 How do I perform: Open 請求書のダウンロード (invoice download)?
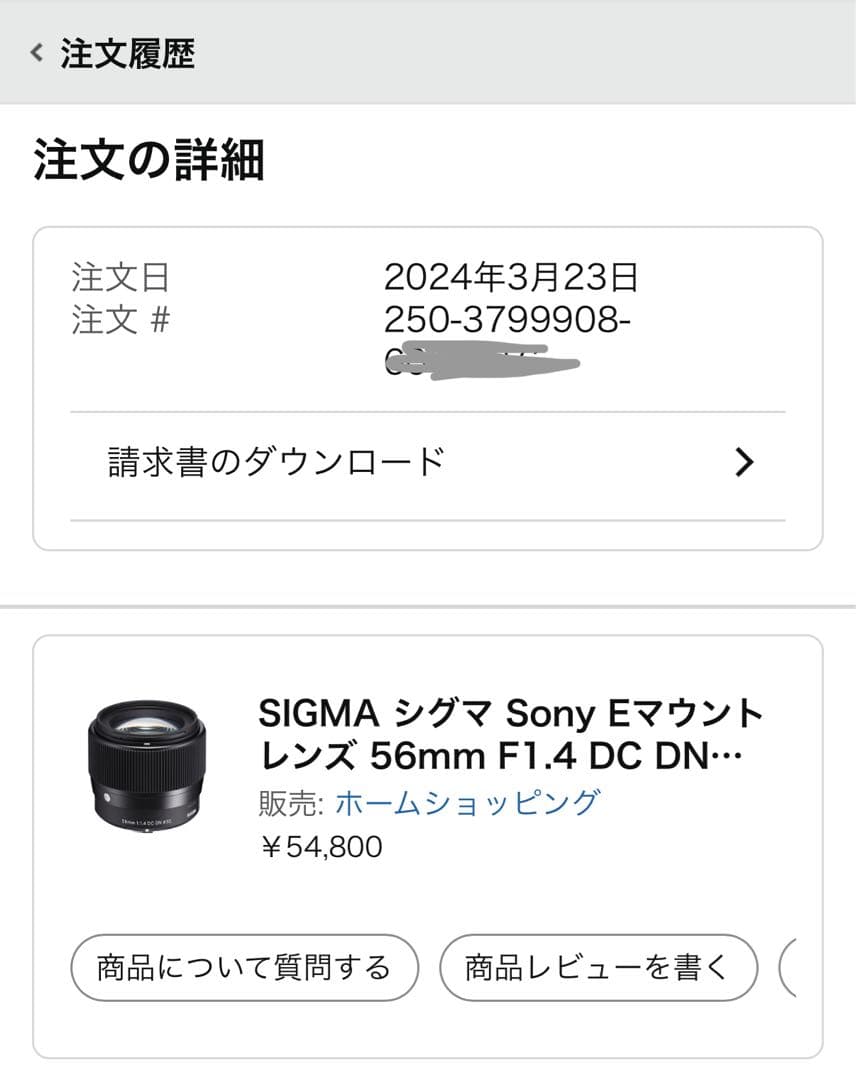tap(277, 461)
